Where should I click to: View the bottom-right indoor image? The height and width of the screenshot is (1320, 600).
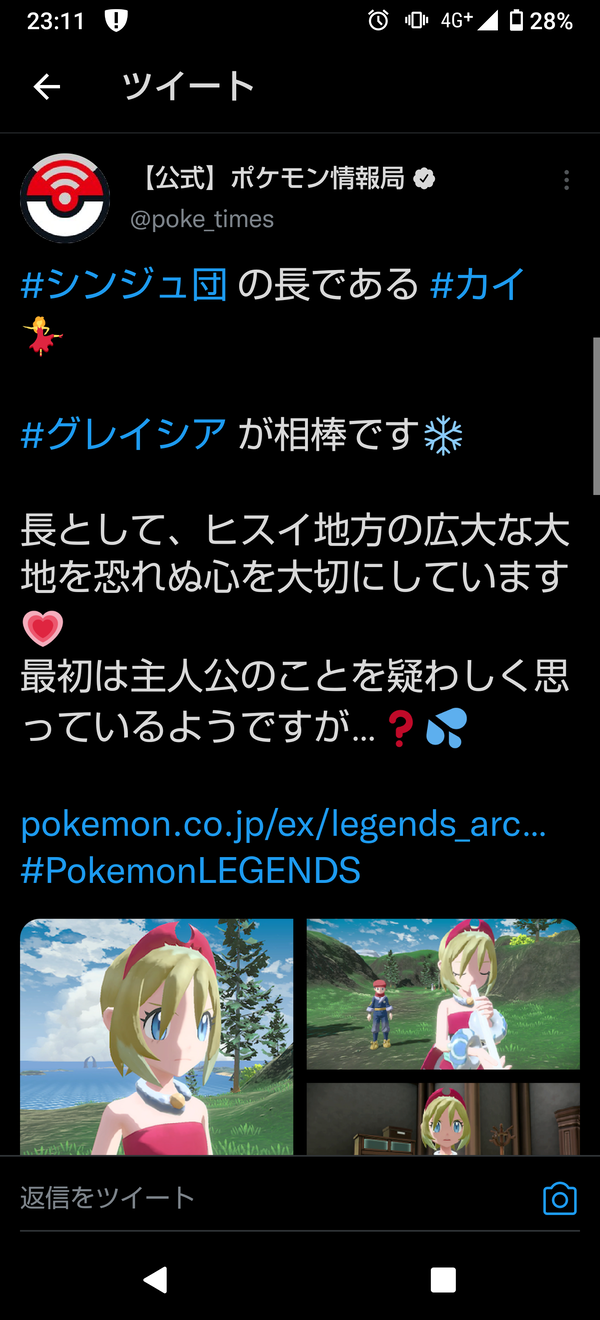click(443, 1119)
